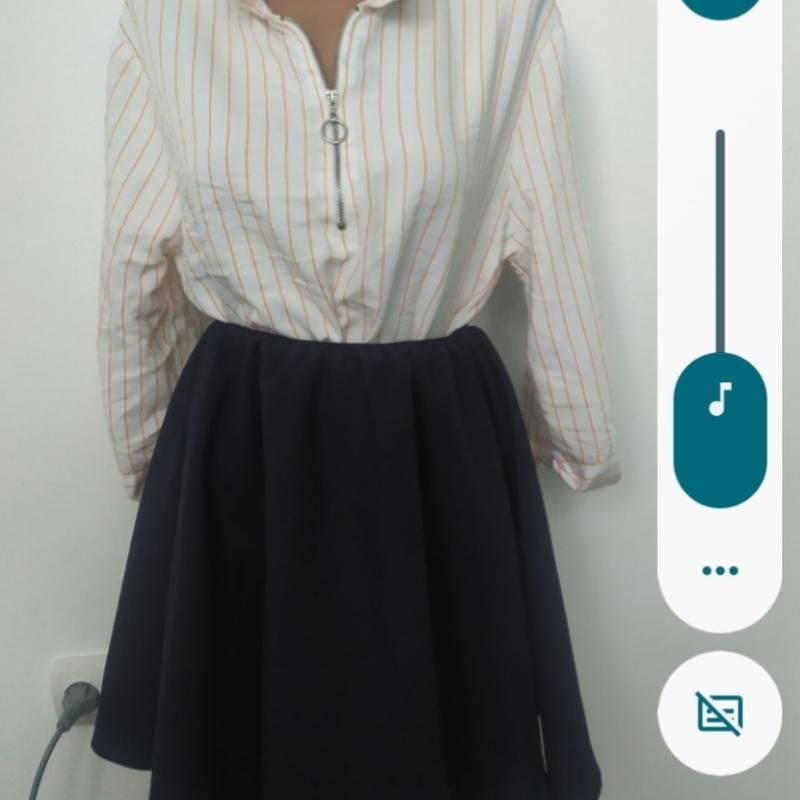Open more volume settings (three dots)

(720, 571)
